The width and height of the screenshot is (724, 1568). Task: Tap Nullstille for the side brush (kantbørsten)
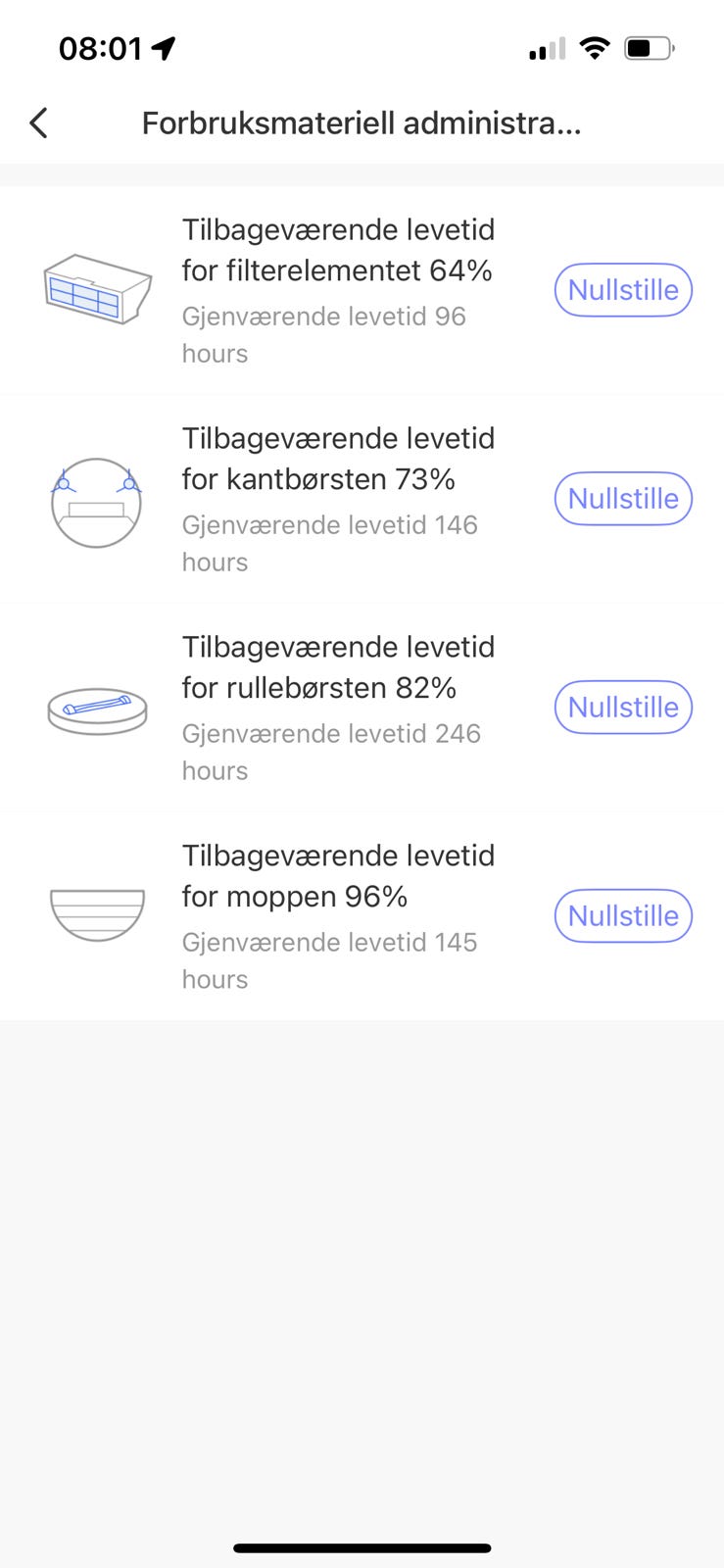click(623, 499)
